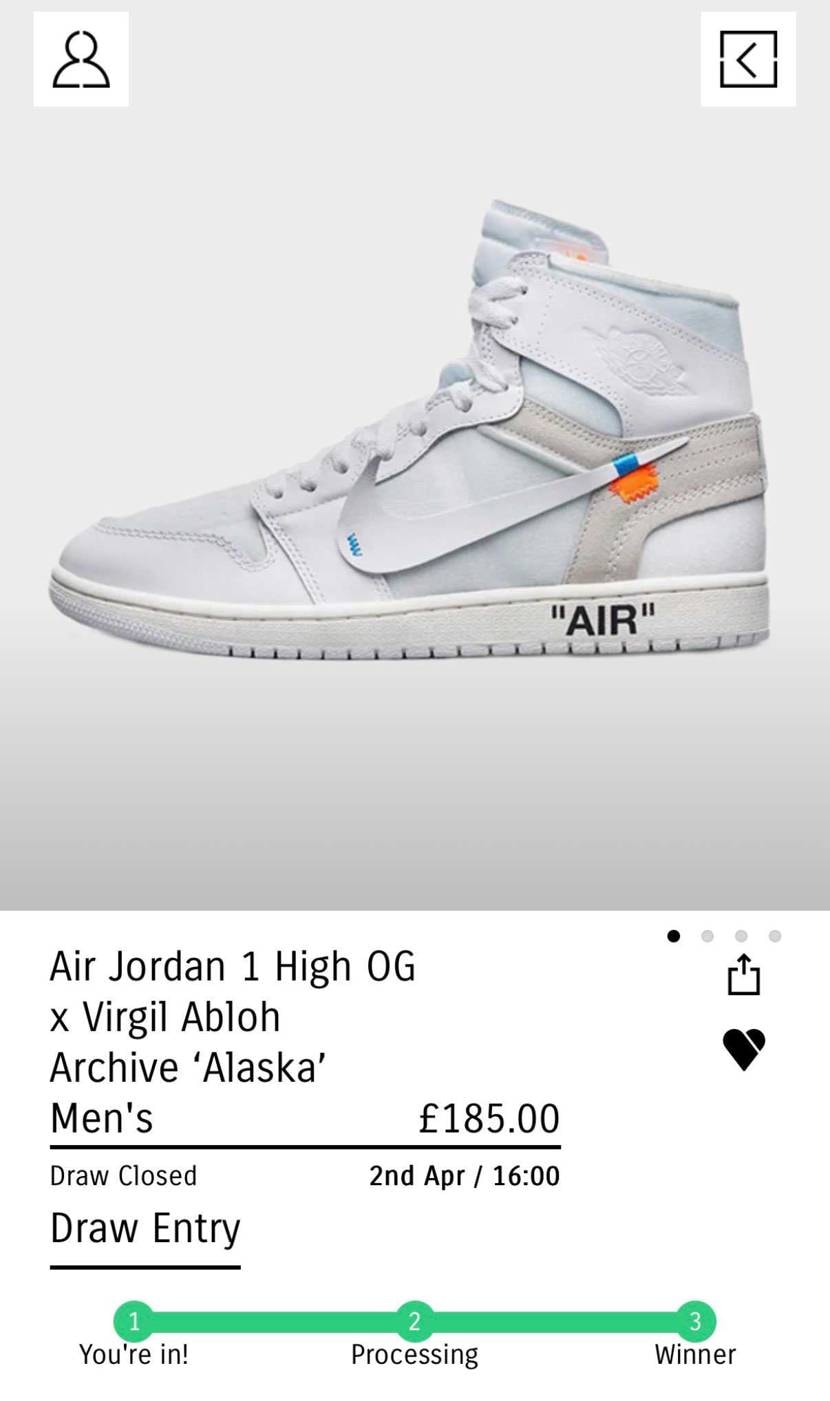Toggle the heart favorite icon
This screenshot has height=1401, width=830.
(744, 1049)
